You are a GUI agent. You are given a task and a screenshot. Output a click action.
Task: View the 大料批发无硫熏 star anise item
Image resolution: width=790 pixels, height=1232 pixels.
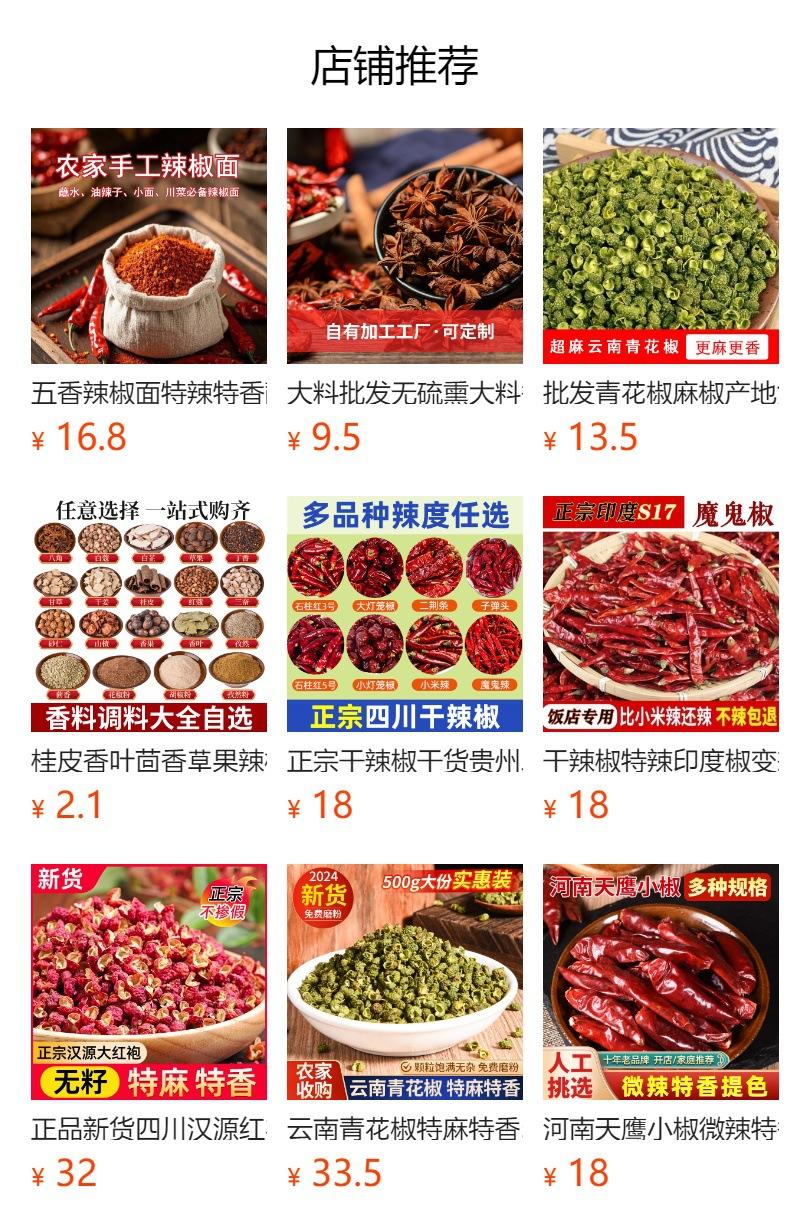pyautogui.click(x=404, y=246)
